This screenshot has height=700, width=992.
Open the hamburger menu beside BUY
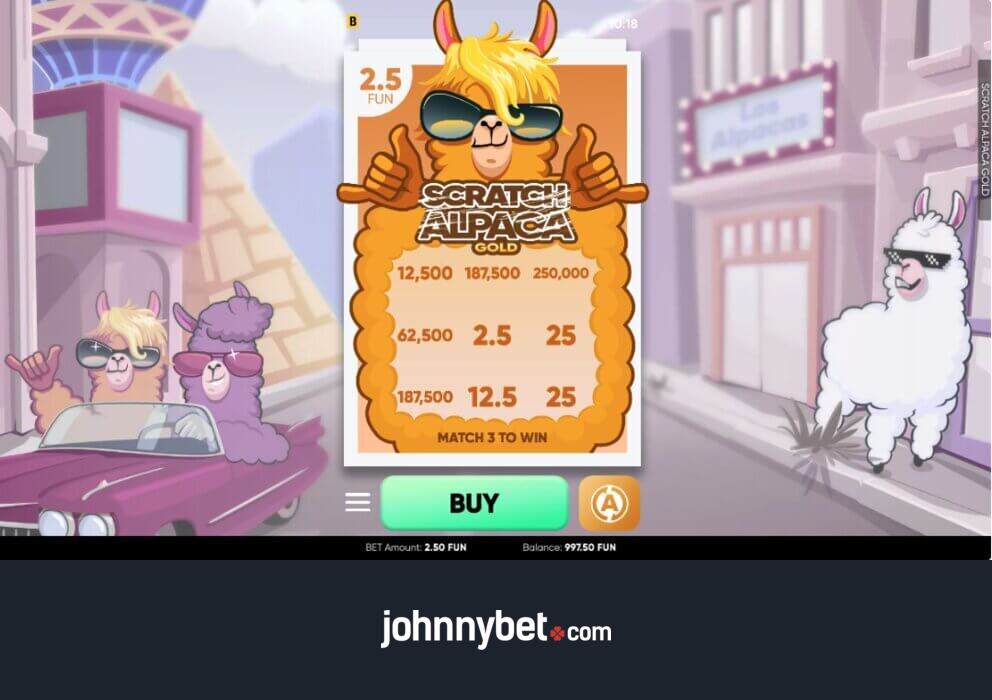tap(358, 502)
